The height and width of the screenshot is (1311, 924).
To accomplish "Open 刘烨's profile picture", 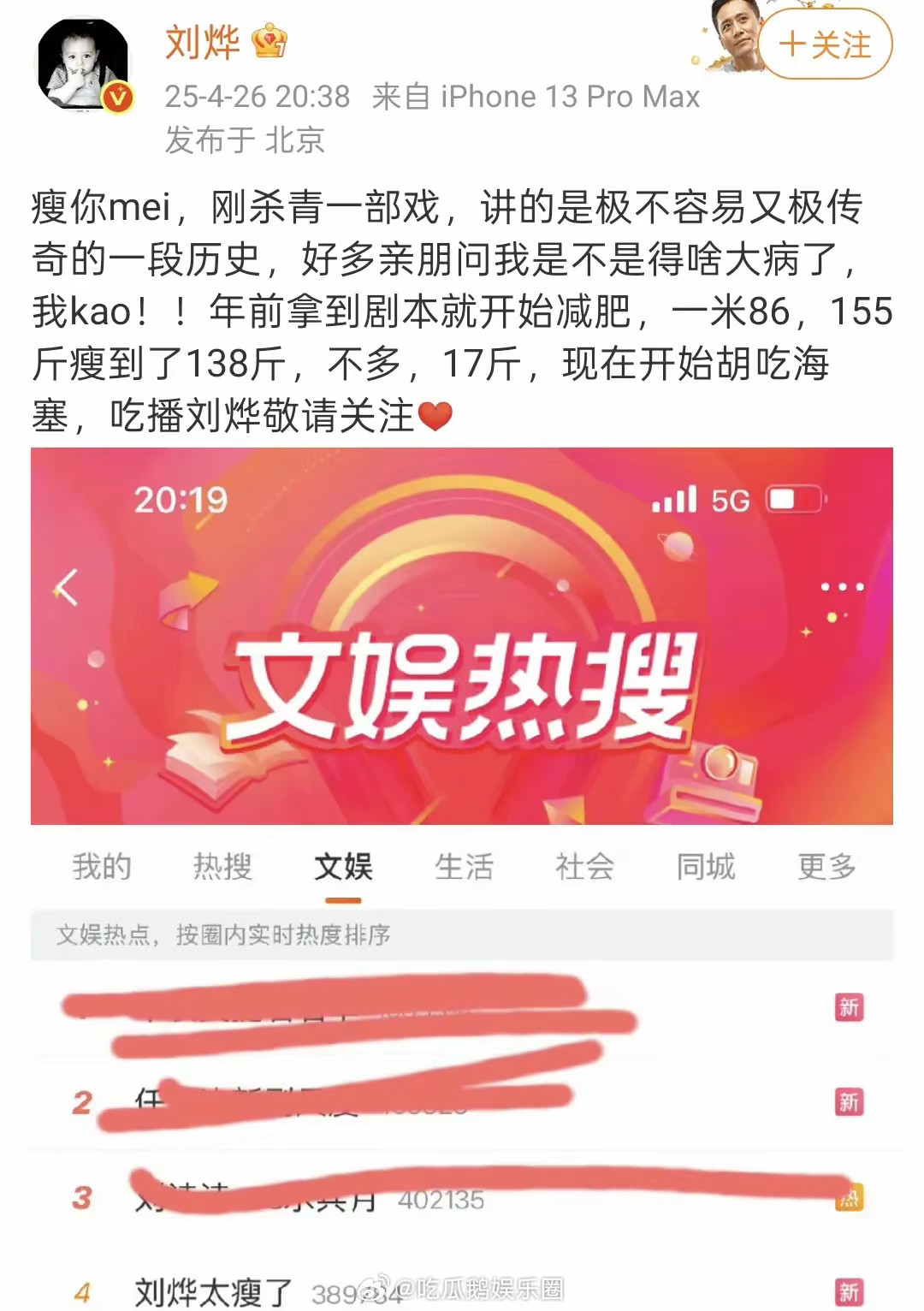I will (x=82, y=66).
